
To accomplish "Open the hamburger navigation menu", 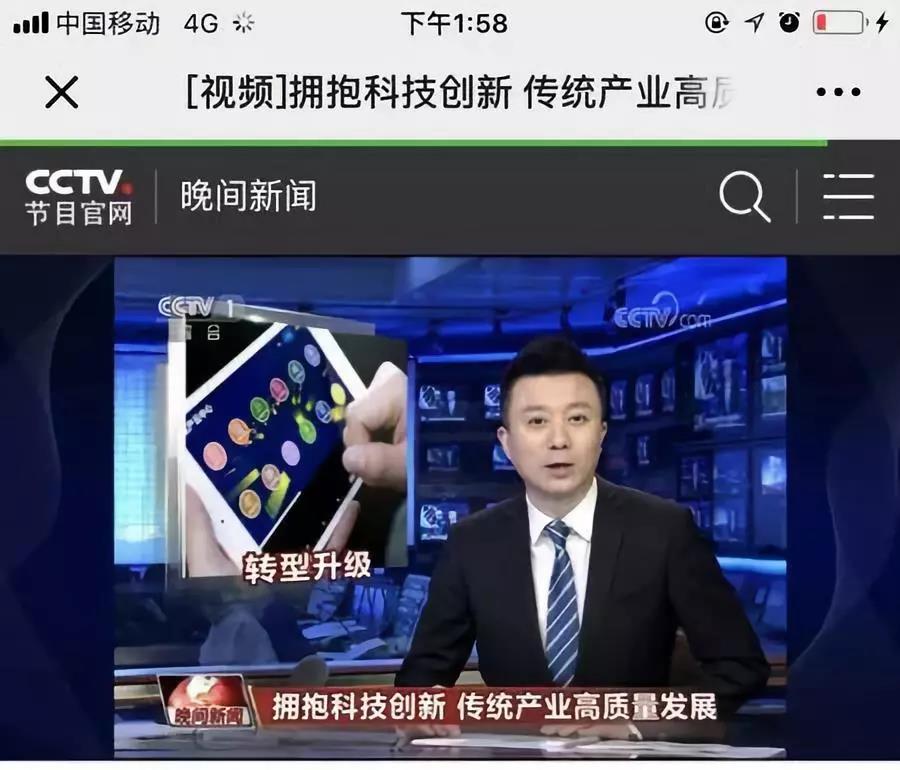I will [x=848, y=196].
